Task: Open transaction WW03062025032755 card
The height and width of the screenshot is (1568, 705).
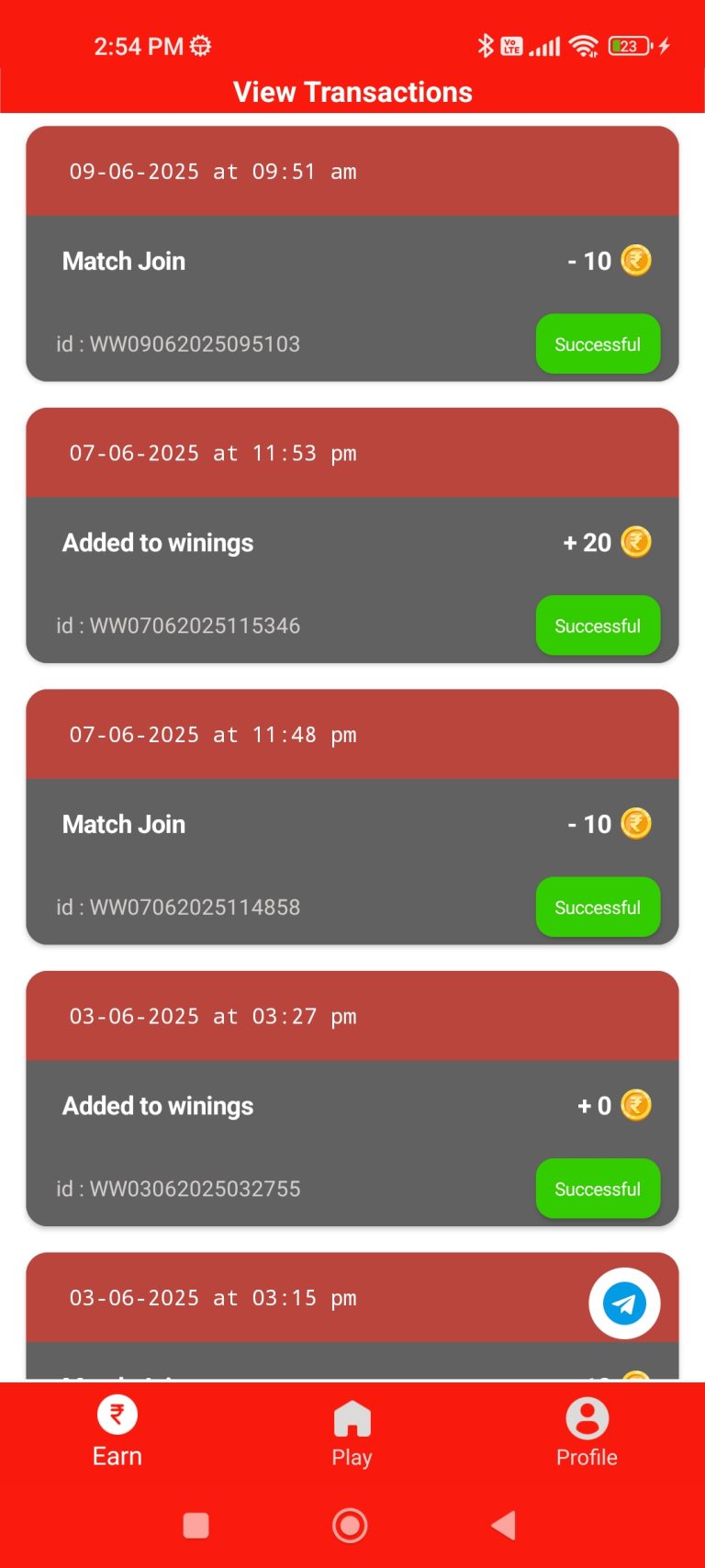Action: tap(352, 1099)
